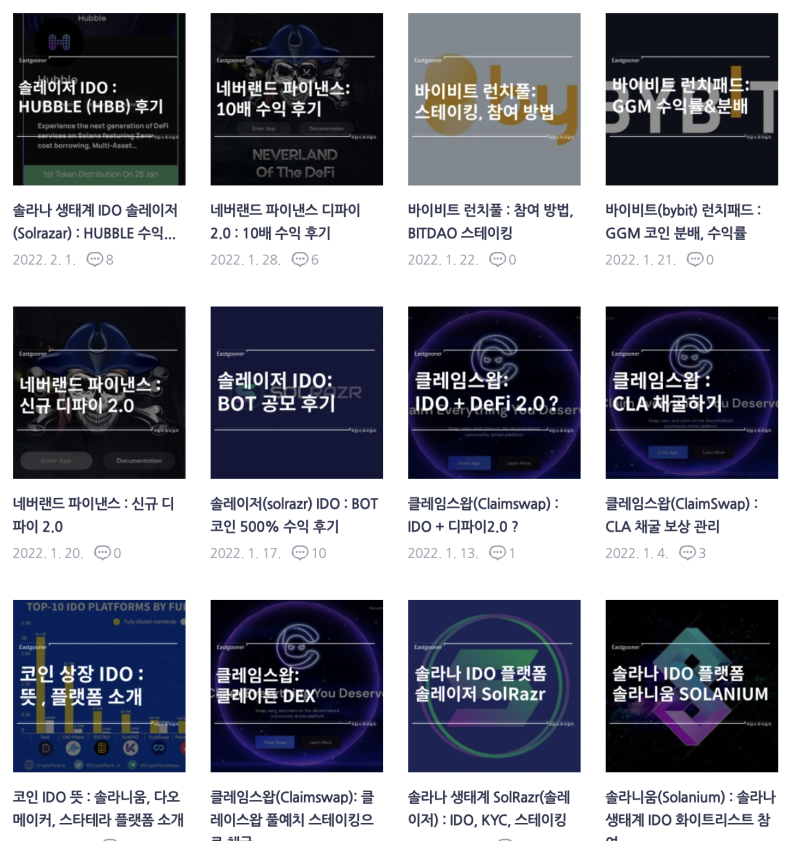
Task: Open the 코인 상장 IDO 뜻 플랫폼 소개 post
Action: tap(99, 686)
